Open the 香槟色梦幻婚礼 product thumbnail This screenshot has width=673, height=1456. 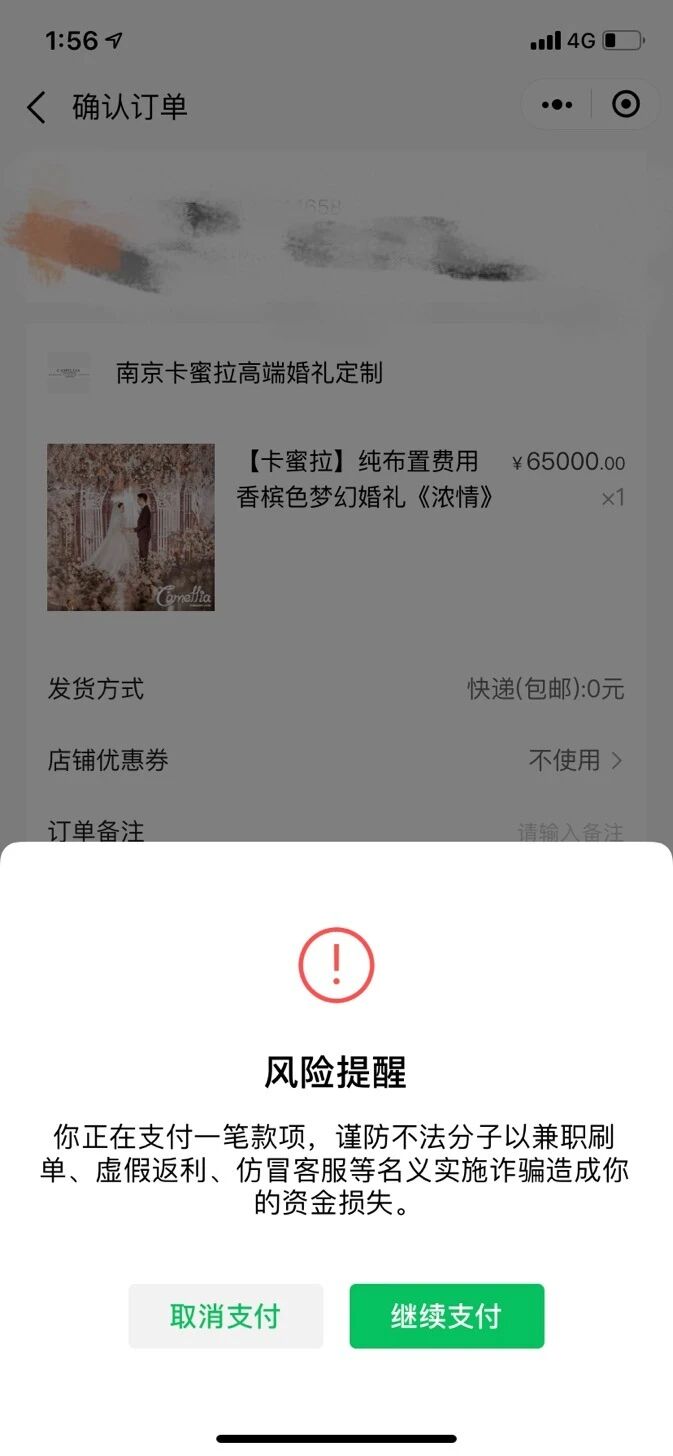coord(131,527)
